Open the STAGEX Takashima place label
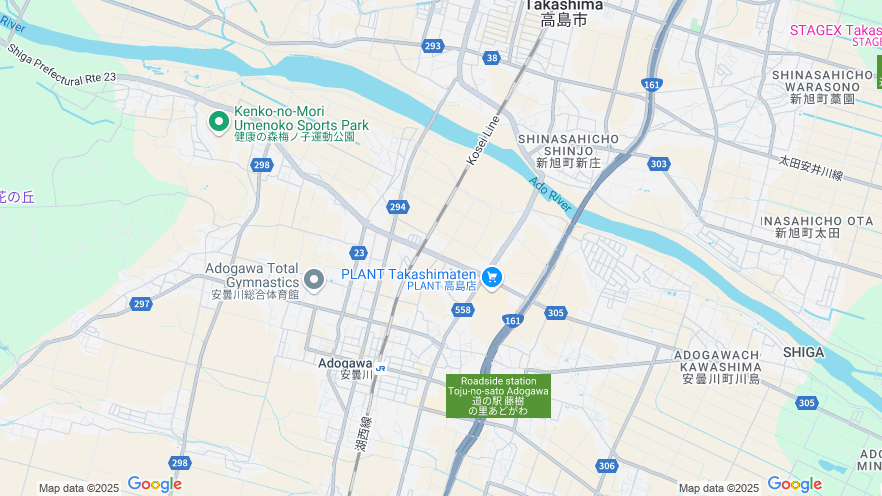The height and width of the screenshot is (496, 882). 835,30
